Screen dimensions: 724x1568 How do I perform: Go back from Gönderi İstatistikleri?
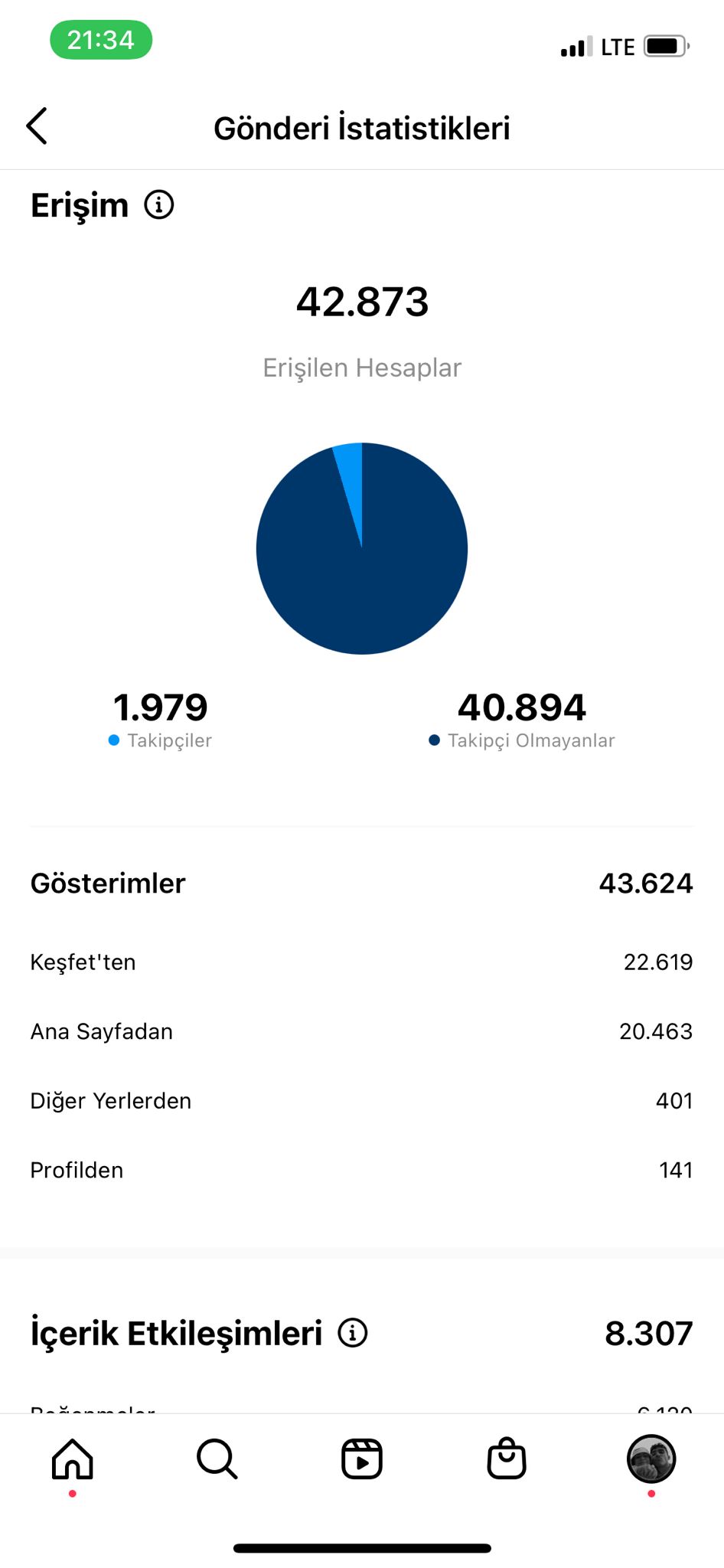pyautogui.click(x=37, y=126)
